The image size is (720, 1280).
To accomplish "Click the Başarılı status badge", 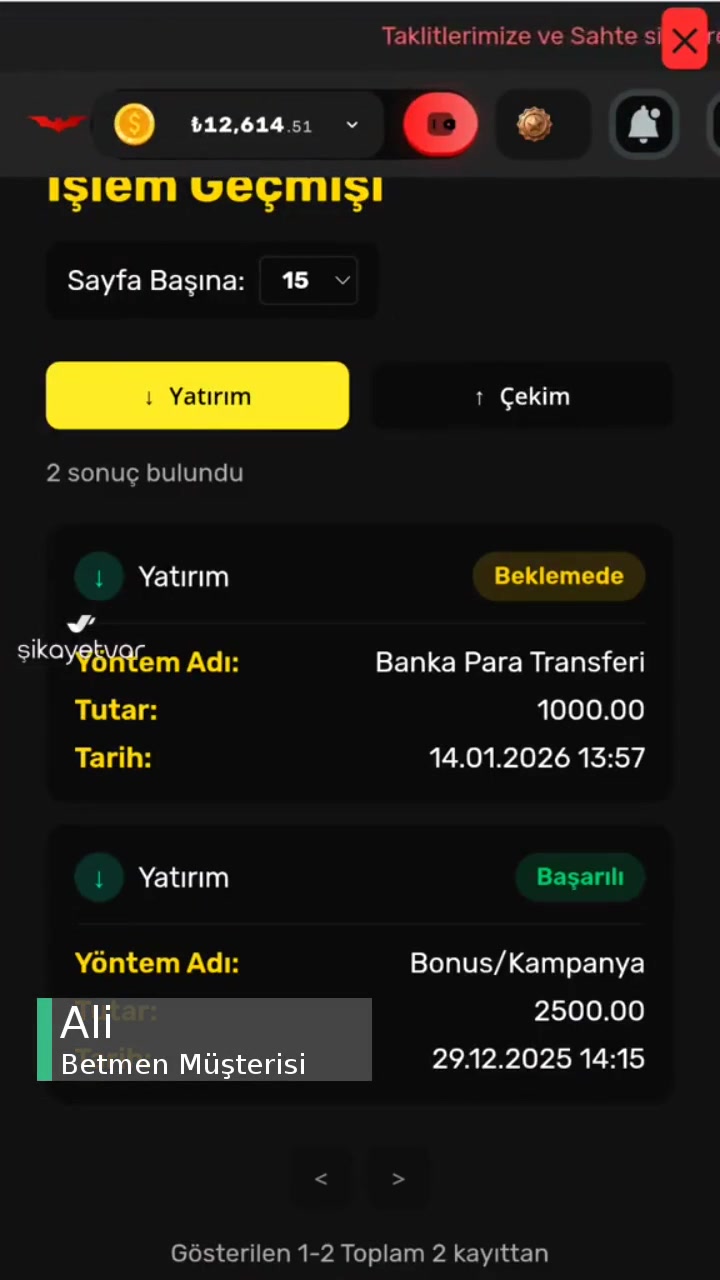I will pyautogui.click(x=580, y=876).
